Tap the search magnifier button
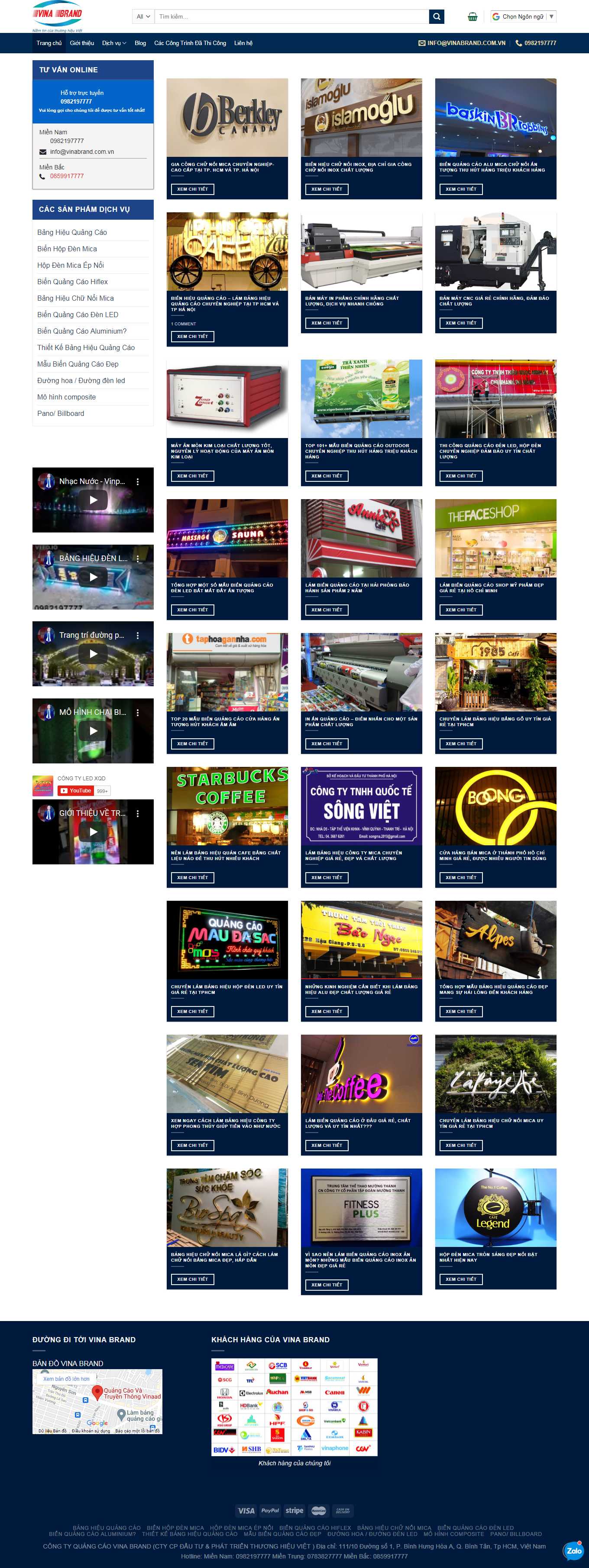Viewport: 589px width, 1568px height. coord(436,16)
